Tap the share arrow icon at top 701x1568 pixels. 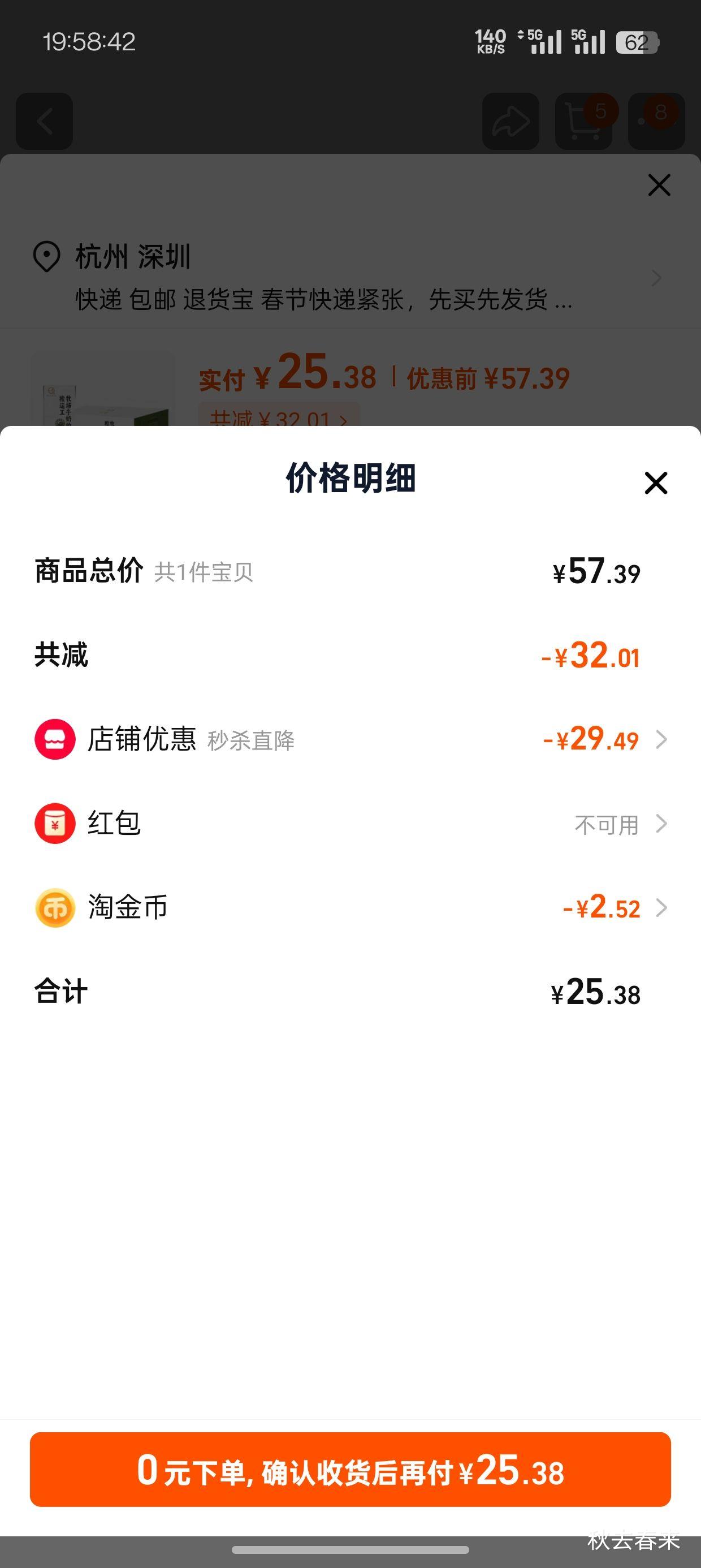[x=510, y=120]
